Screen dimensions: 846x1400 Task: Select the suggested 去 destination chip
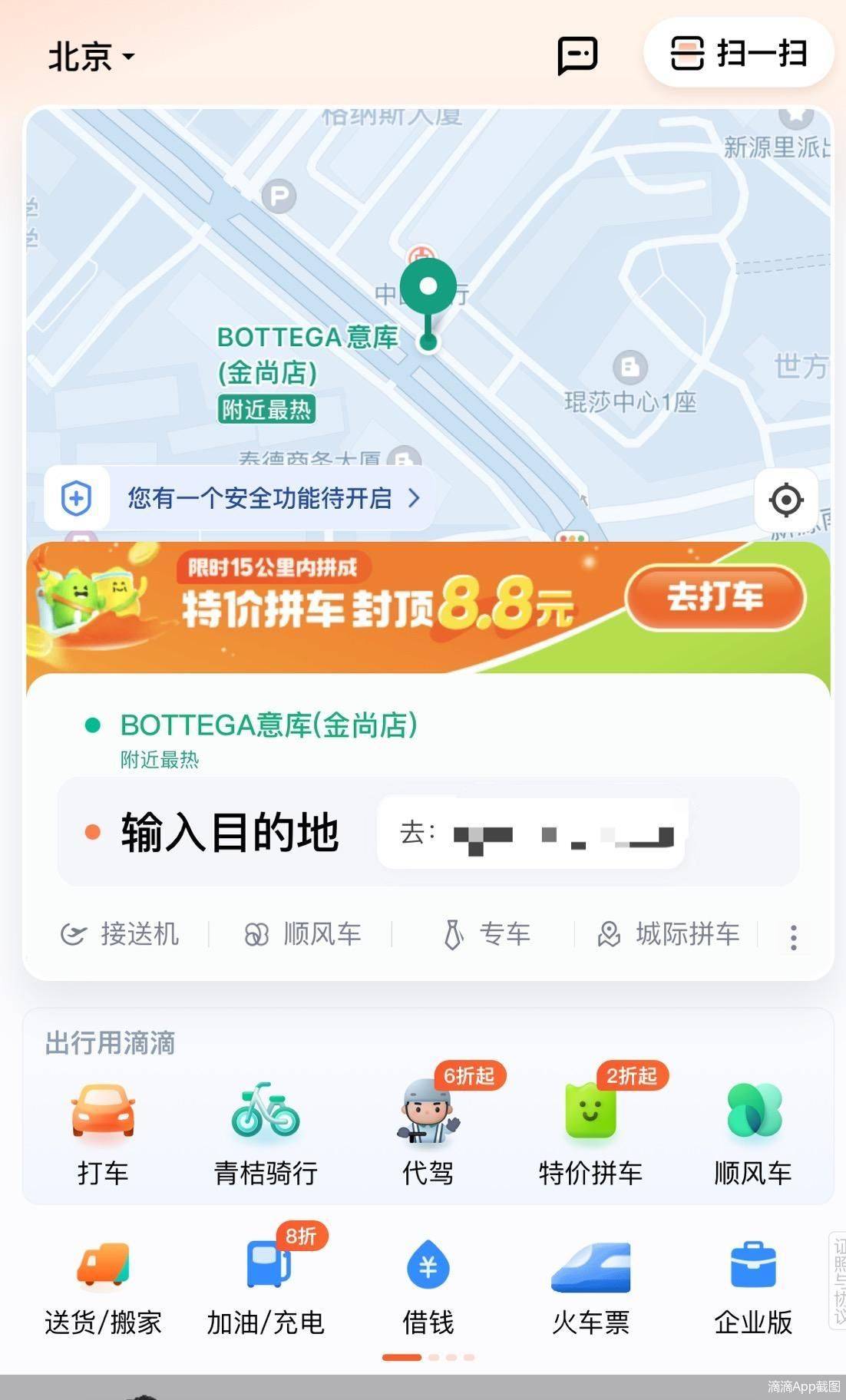pos(531,834)
